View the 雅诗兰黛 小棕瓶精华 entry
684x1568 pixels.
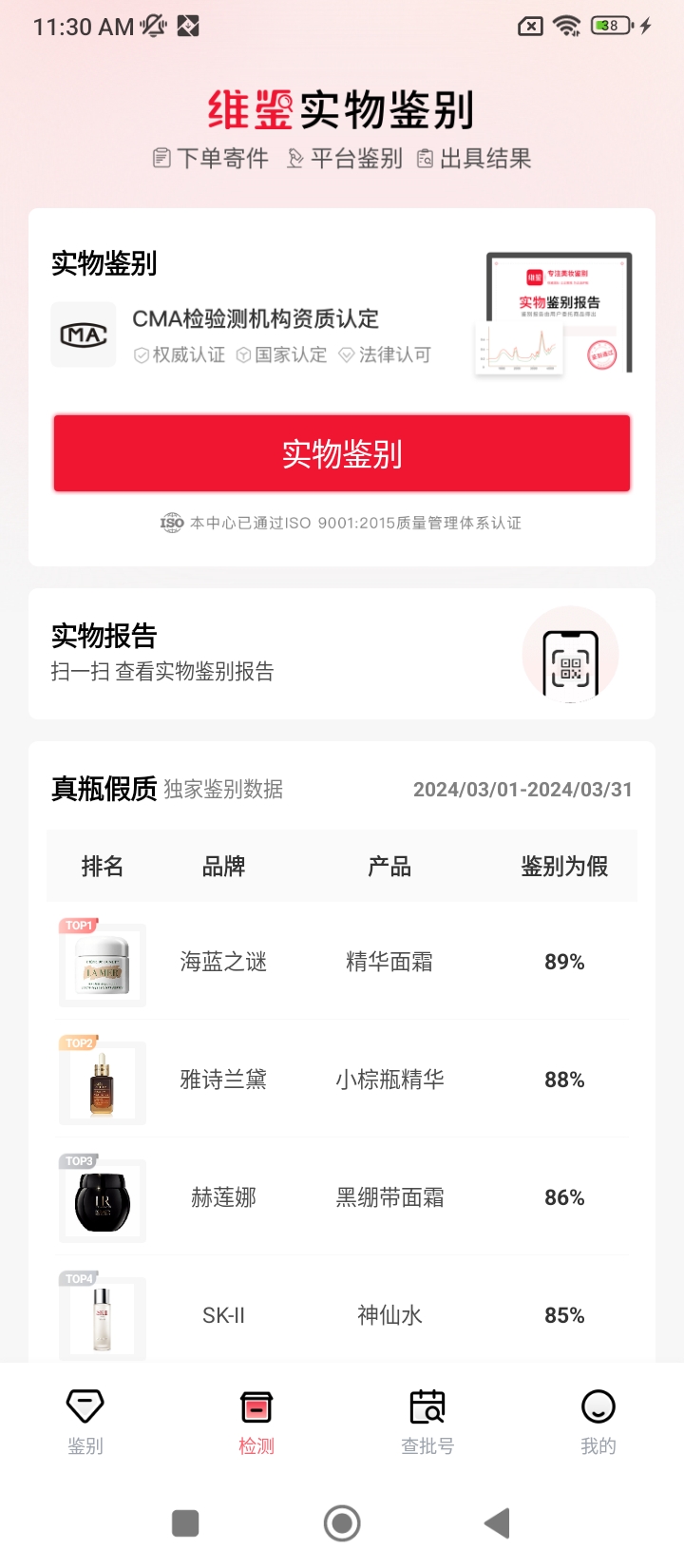(x=342, y=1080)
